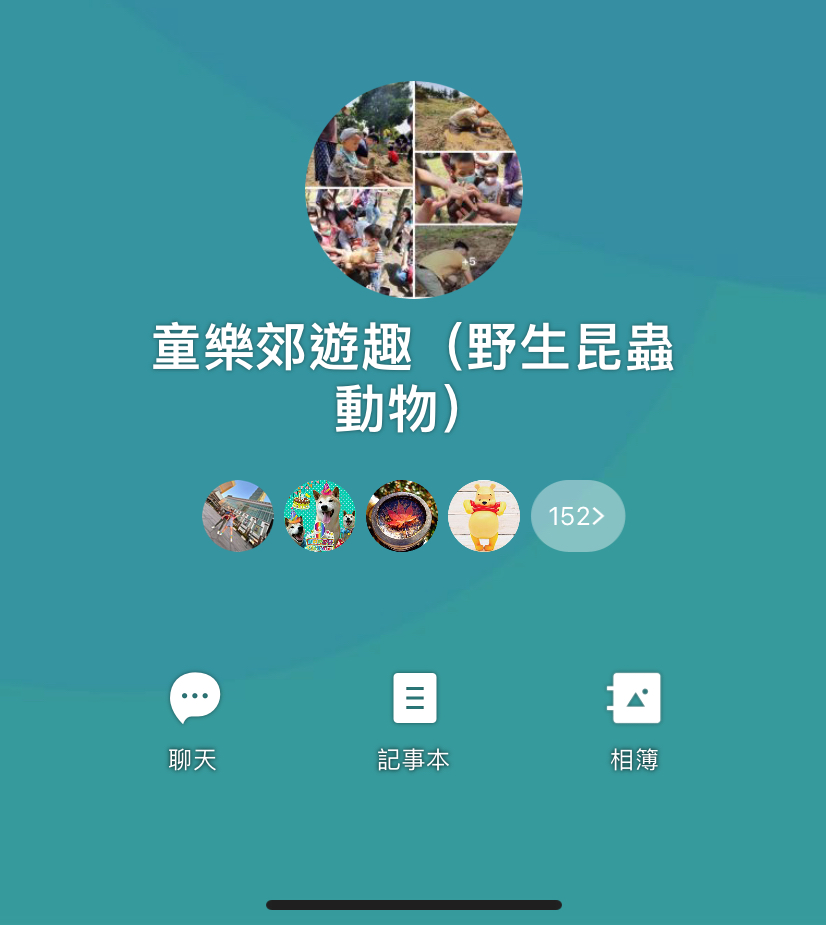This screenshot has width=826, height=925.
Task: Open the dog avatar member's profile
Action: pyautogui.click(x=320, y=516)
